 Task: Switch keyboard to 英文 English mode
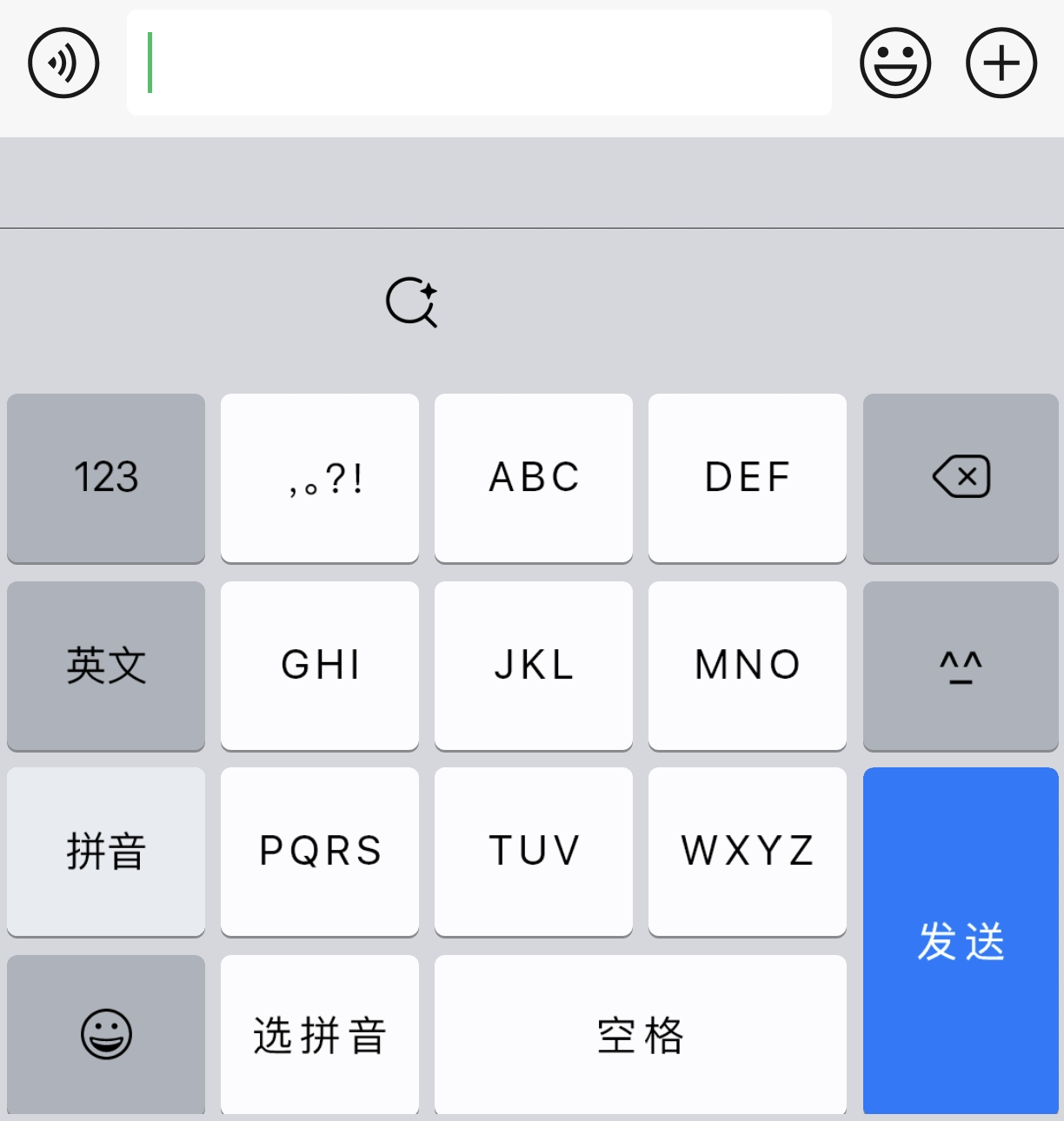(105, 666)
